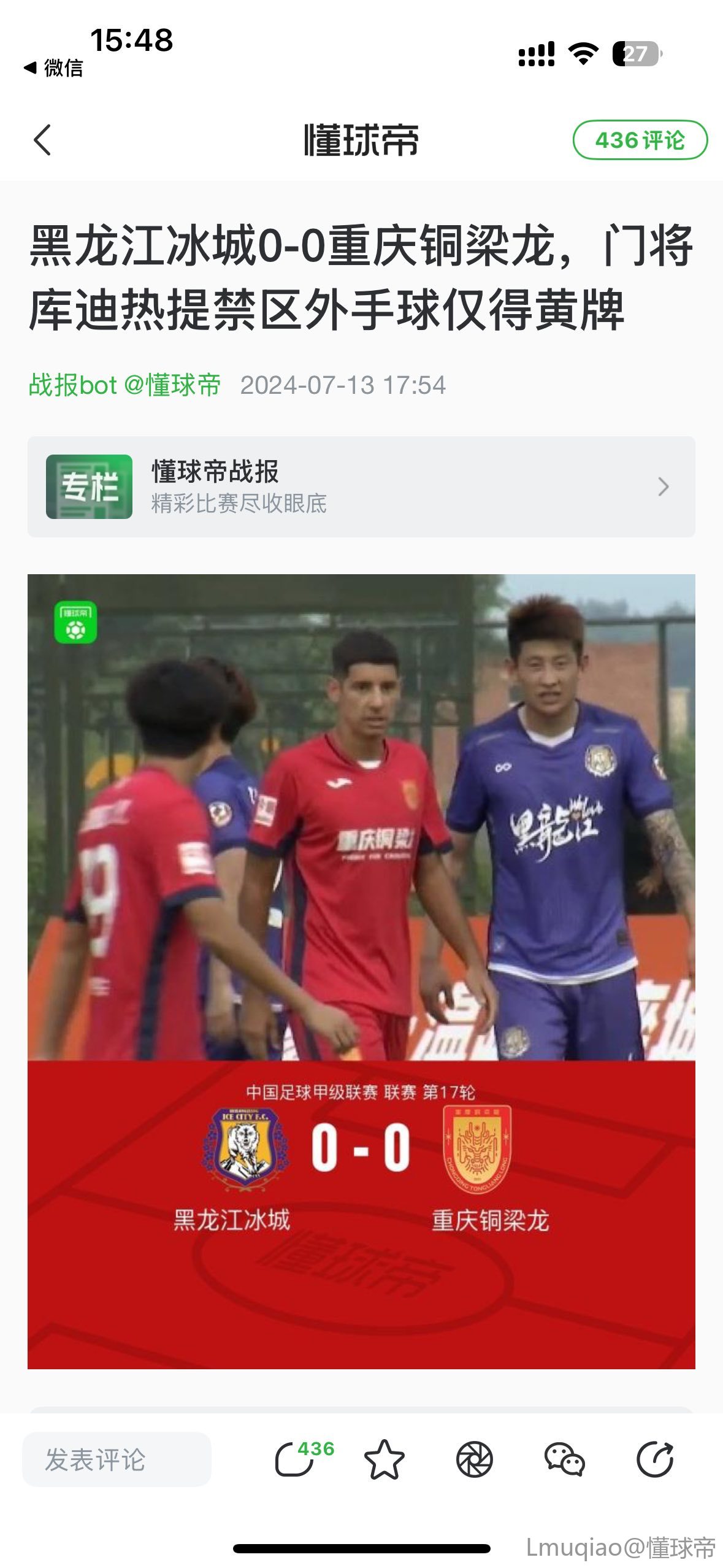This screenshot has height=1568, width=723.
Task: Jump to comments via the bubble icon
Action: pyautogui.click(x=295, y=1459)
